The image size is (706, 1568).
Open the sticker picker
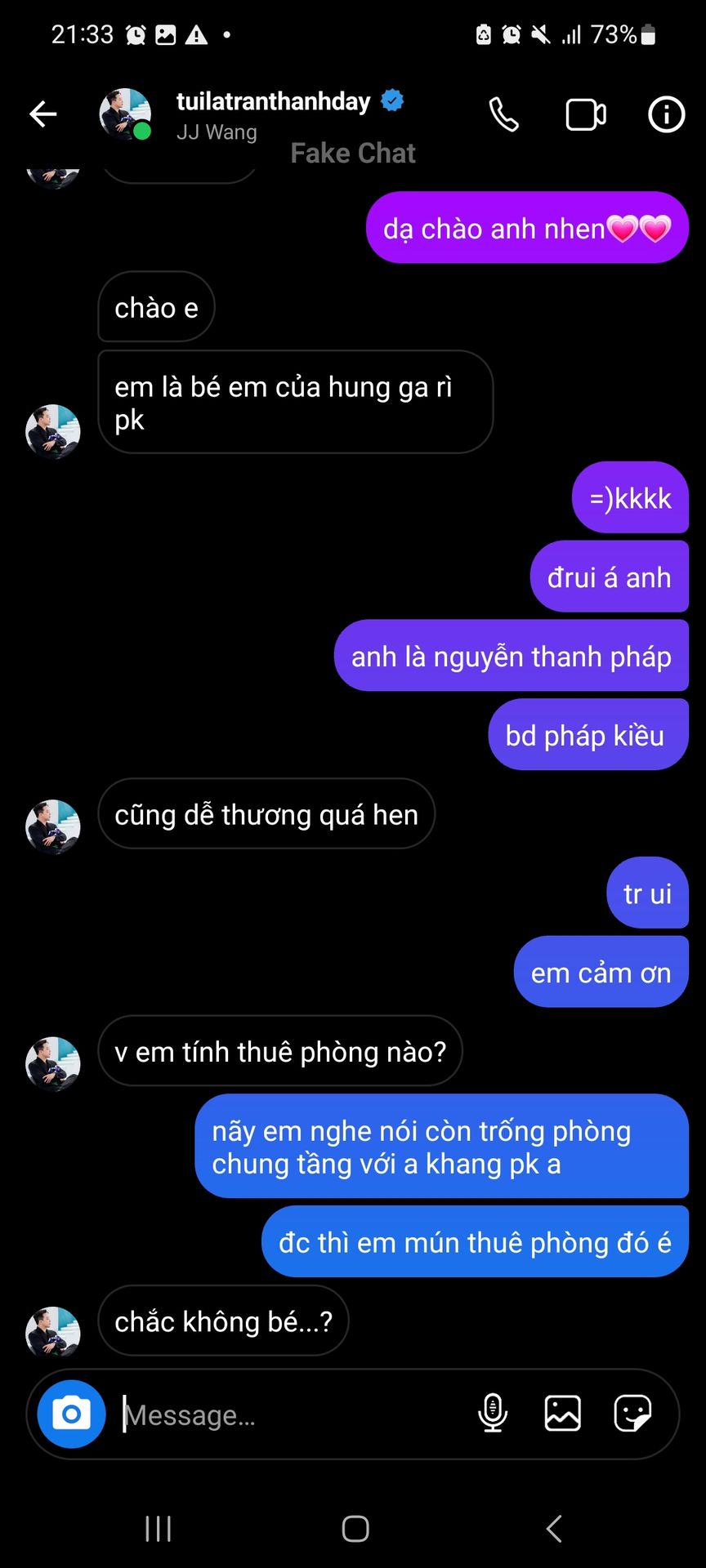pos(632,1414)
